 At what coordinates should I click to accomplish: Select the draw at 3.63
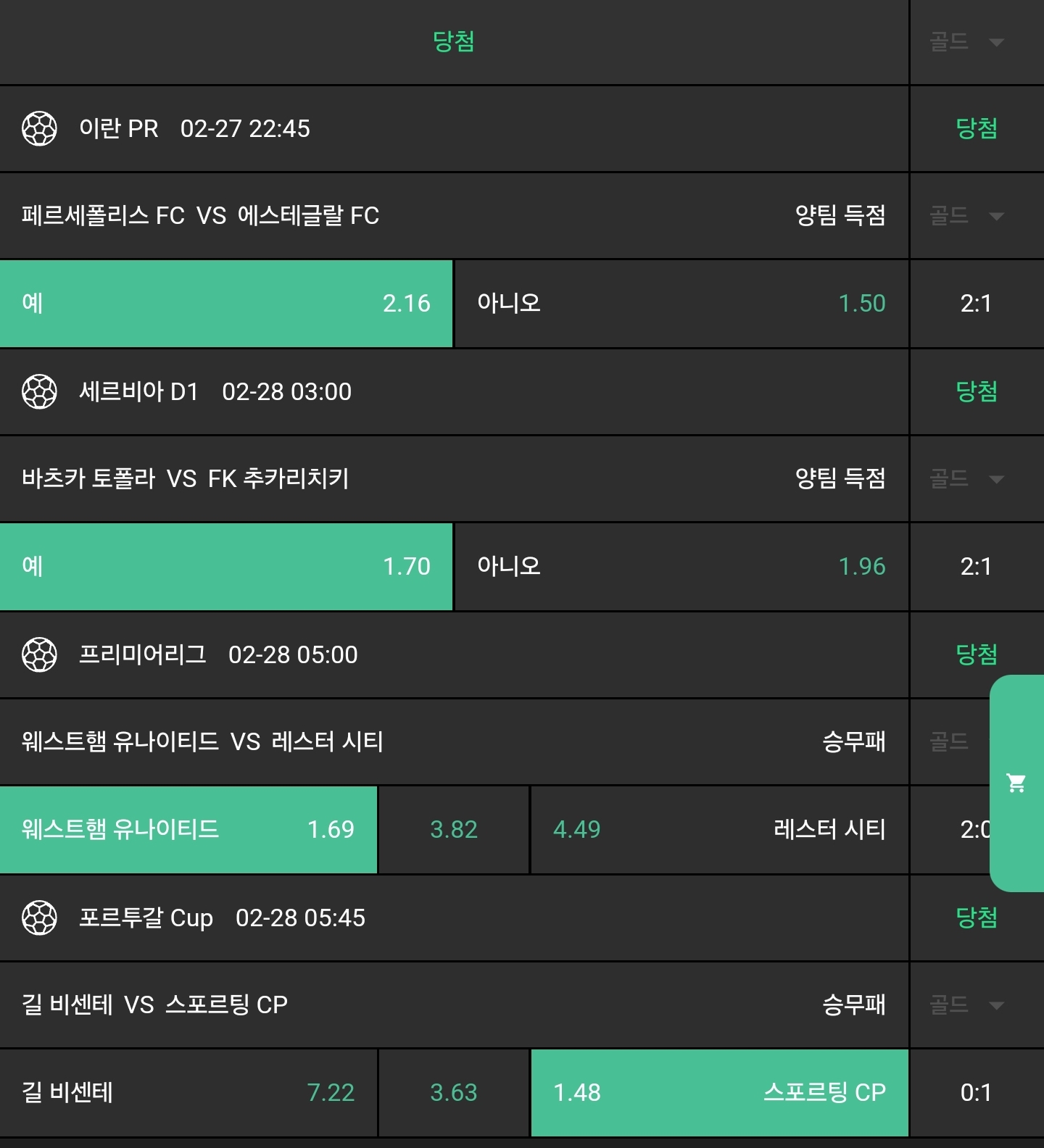(x=454, y=1093)
